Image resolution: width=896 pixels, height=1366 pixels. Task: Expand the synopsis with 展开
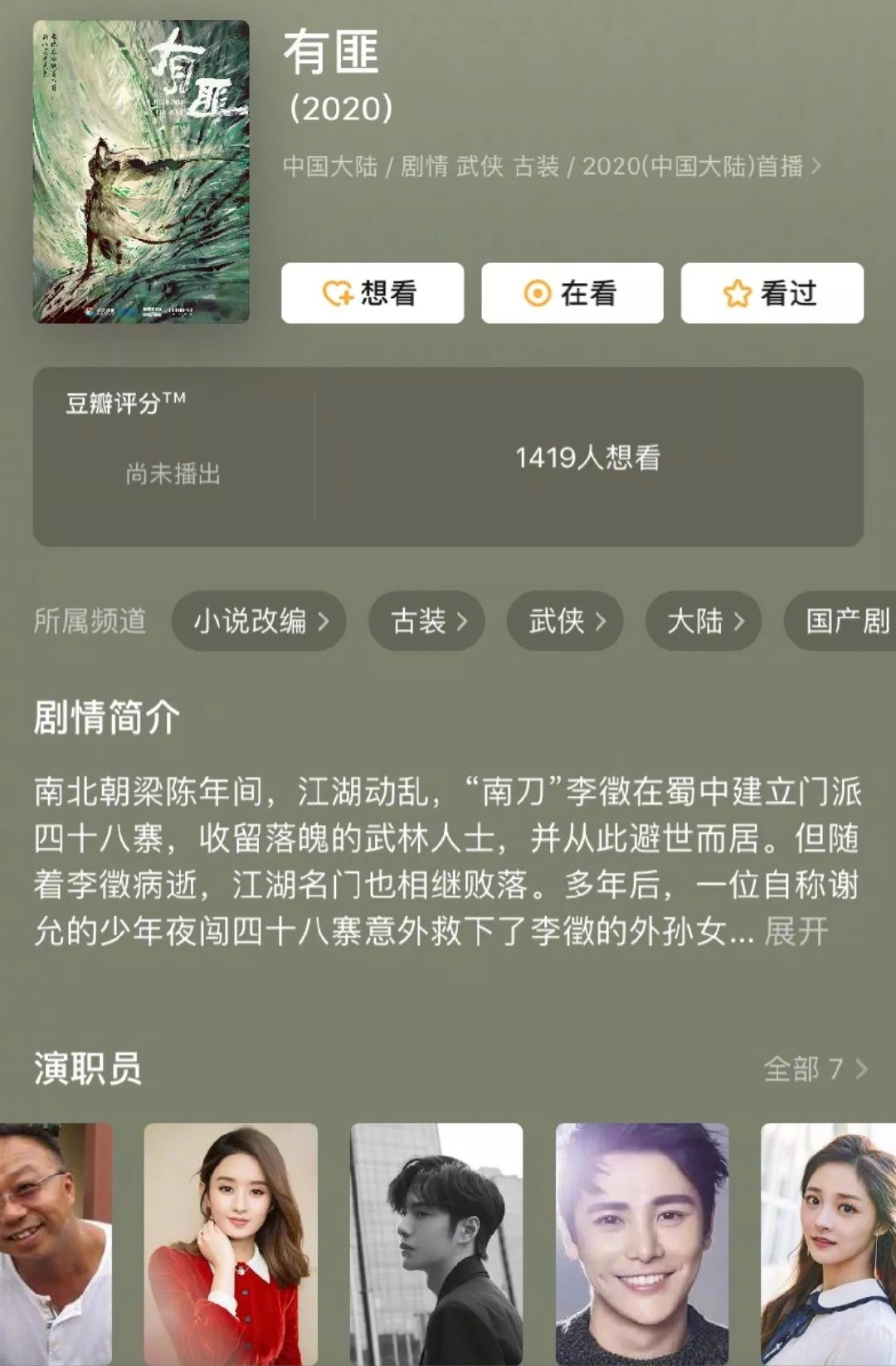[796, 931]
